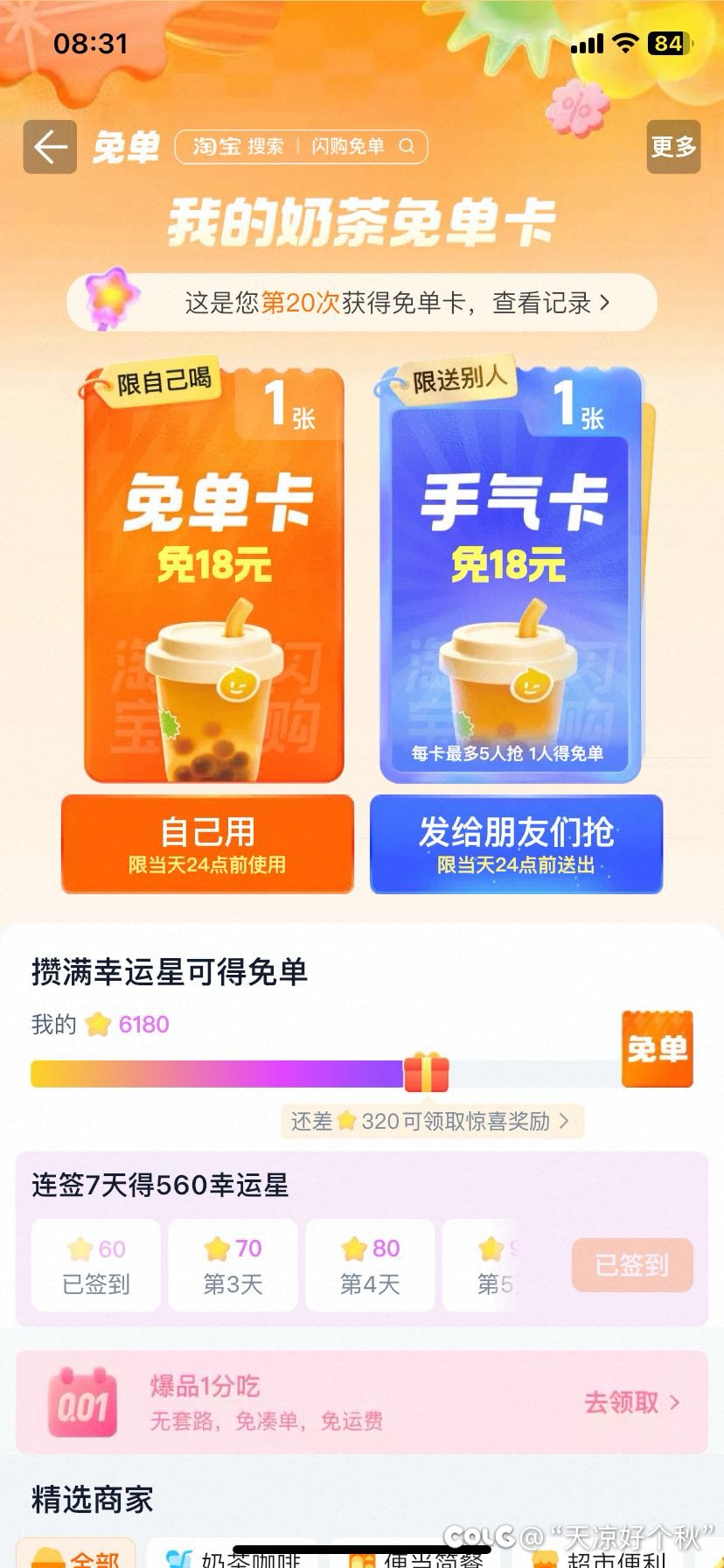Screen dimensions: 724x1568
Task: Open the 淘宝搜索 闪购免单 search box
Action: (301, 147)
